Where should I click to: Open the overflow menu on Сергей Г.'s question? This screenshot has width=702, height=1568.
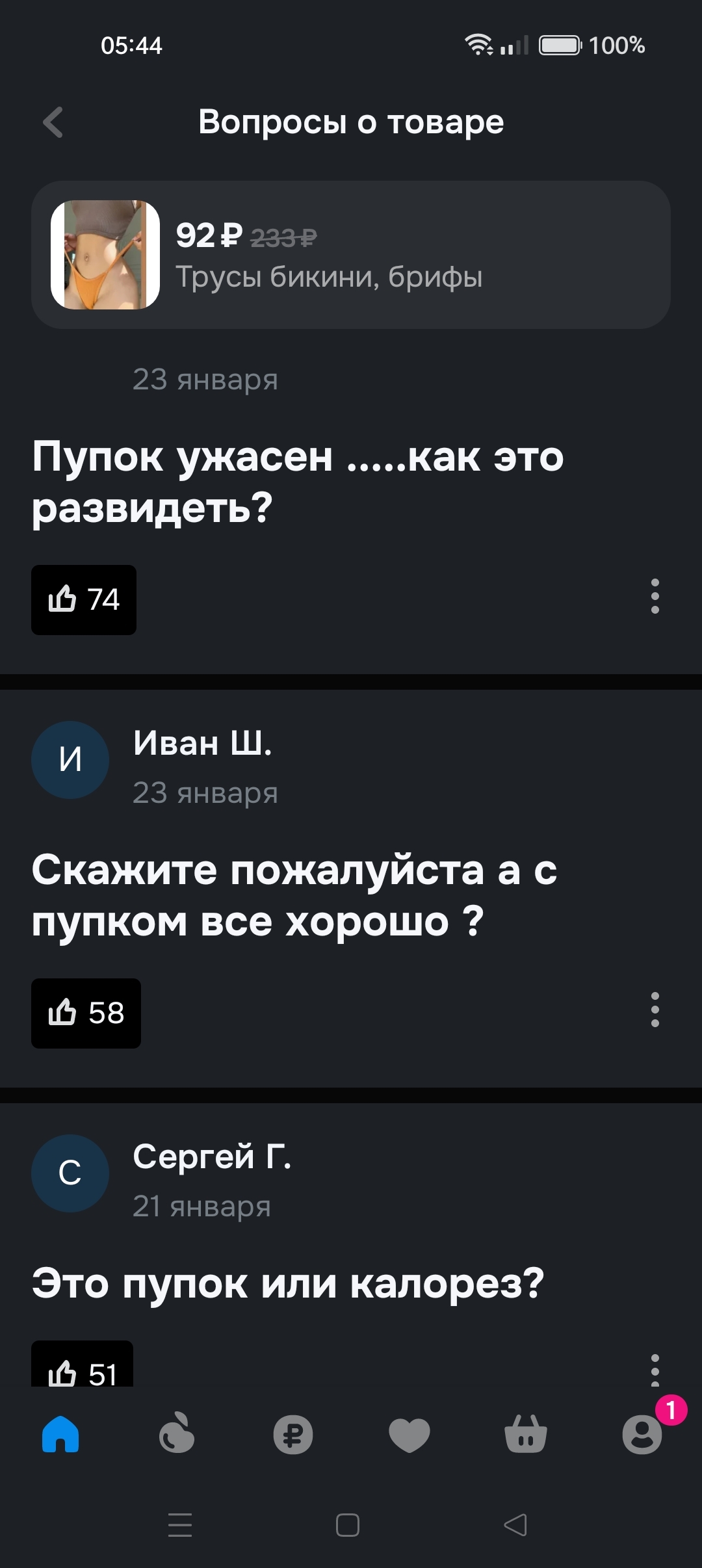pyautogui.click(x=655, y=1369)
